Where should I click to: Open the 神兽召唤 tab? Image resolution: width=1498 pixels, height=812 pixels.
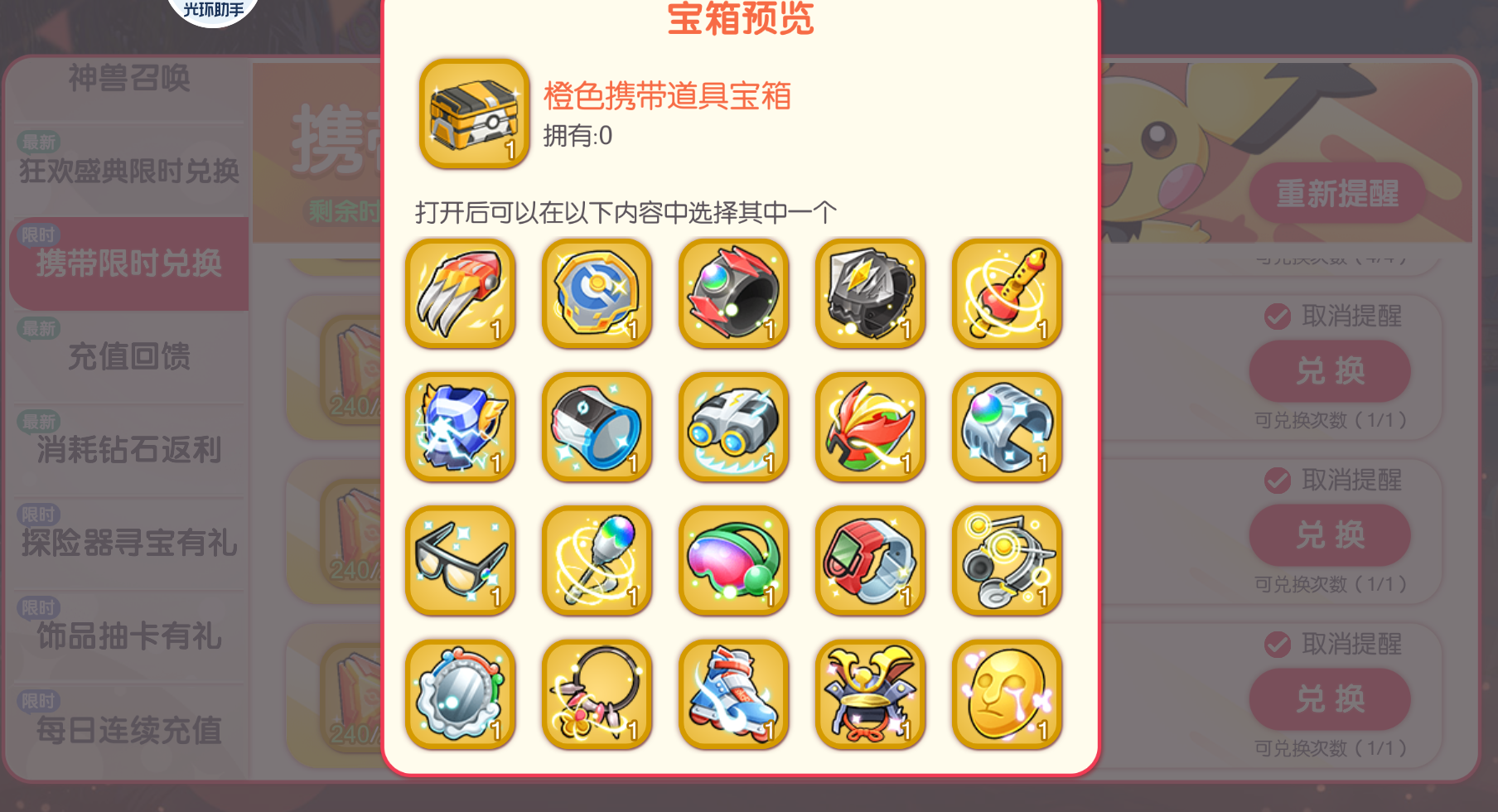(129, 80)
